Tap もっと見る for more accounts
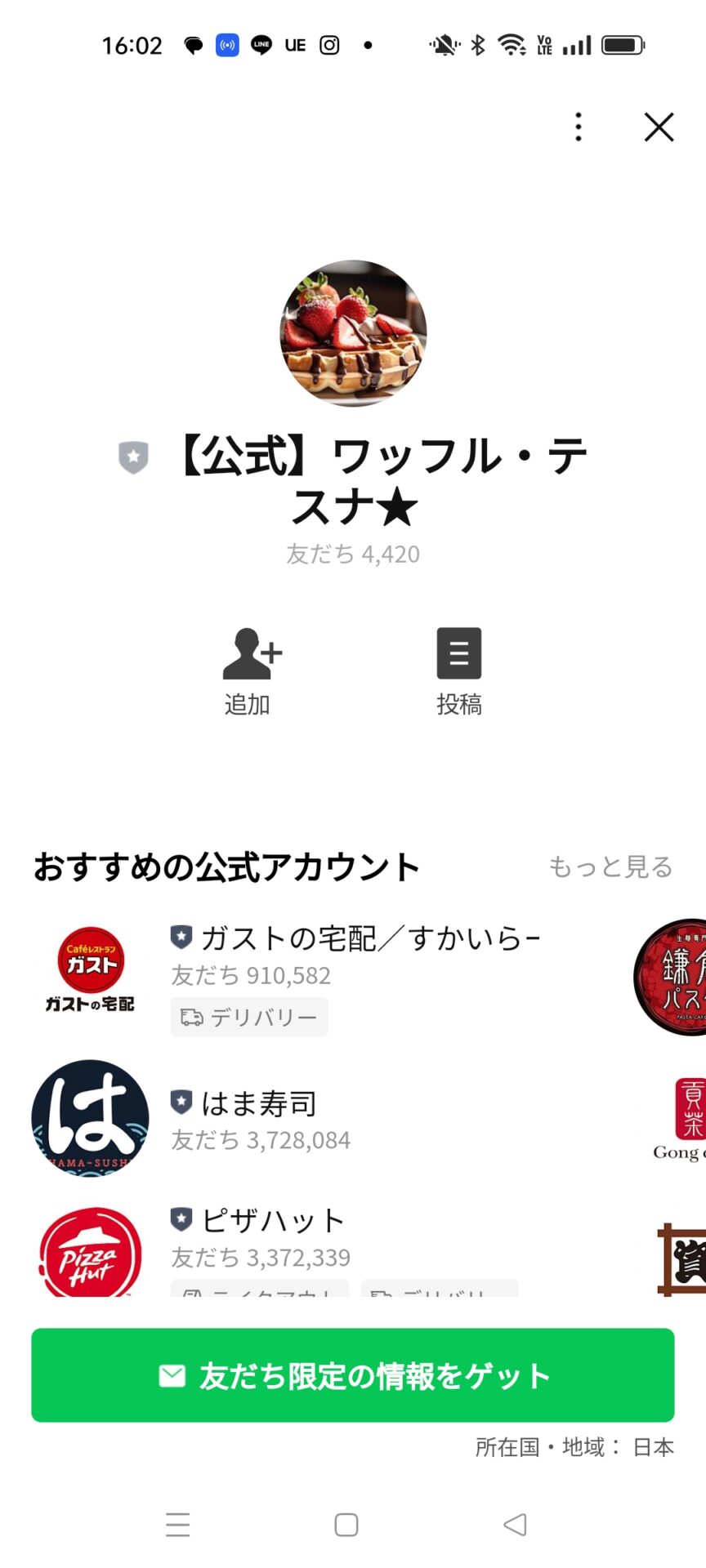 [x=610, y=866]
